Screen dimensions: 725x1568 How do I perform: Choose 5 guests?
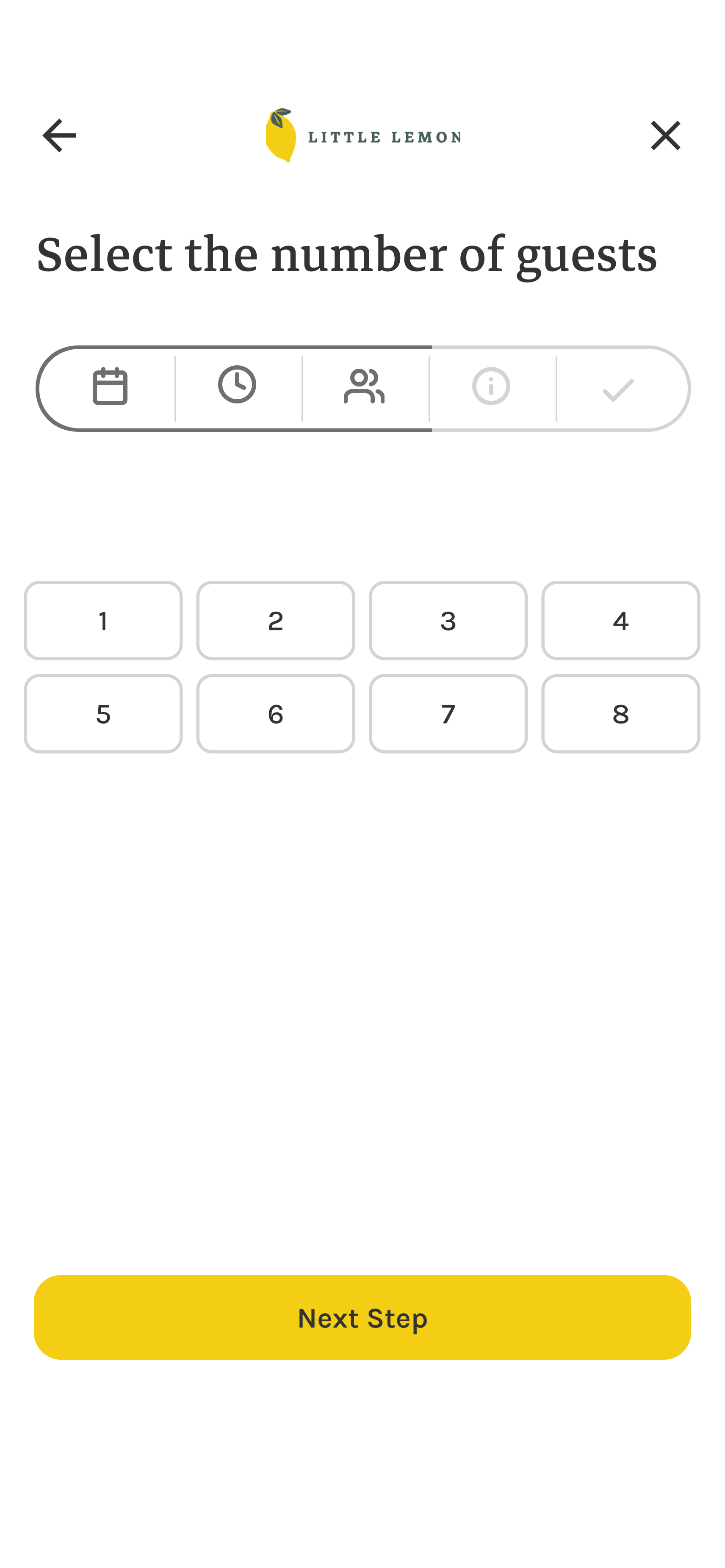pyautogui.click(x=103, y=713)
